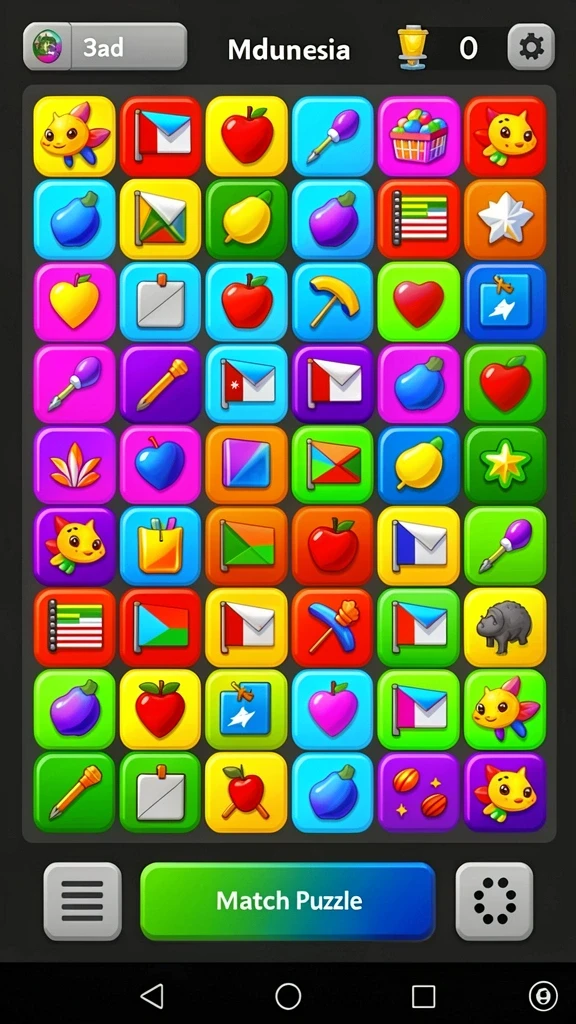Select the colorful basket tile
The image size is (576, 1024).
pos(419,136)
